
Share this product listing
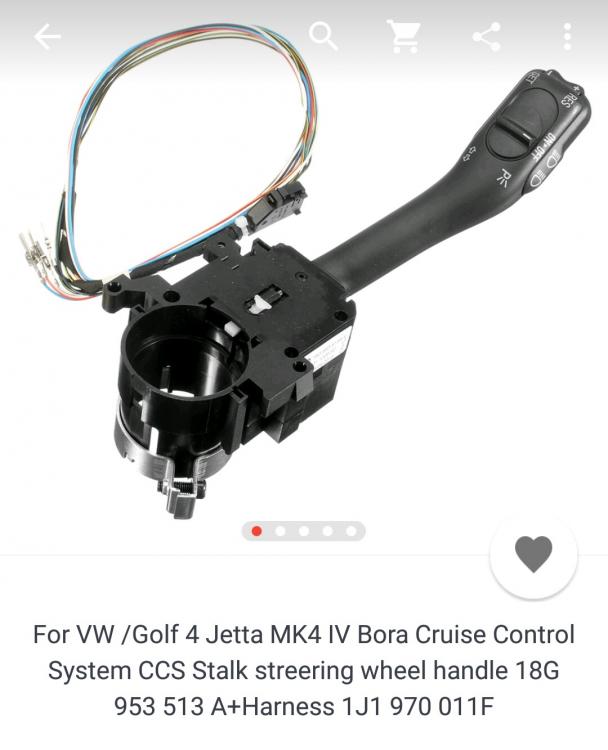(486, 37)
